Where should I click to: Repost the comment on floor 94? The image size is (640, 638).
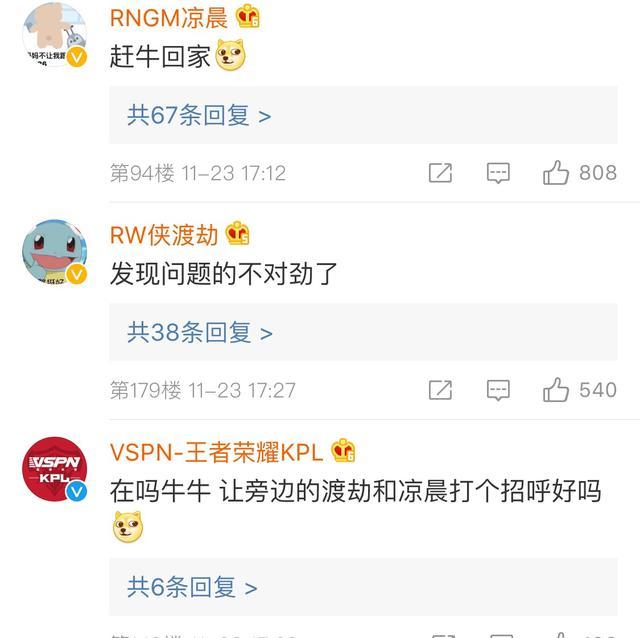(x=440, y=173)
